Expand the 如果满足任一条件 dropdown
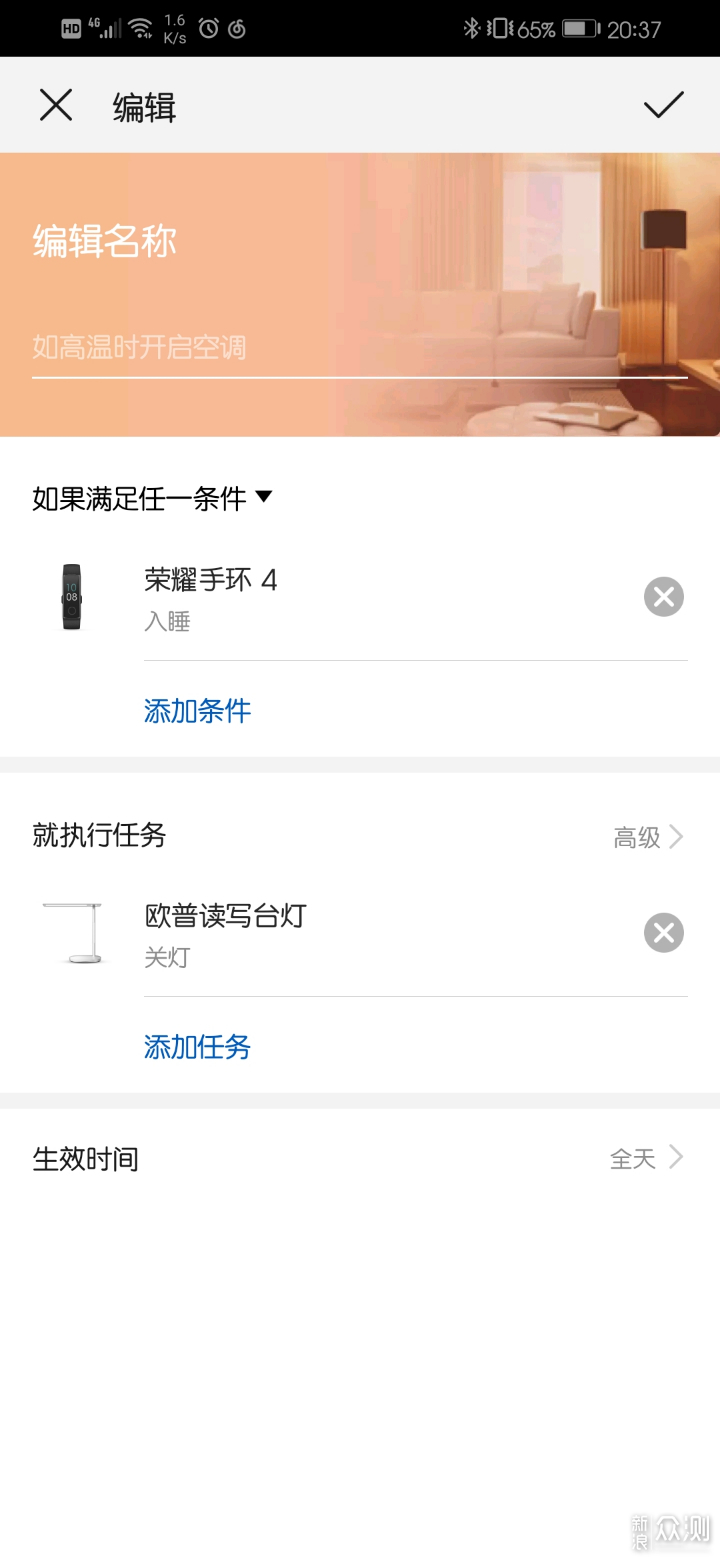This screenshot has height=1560, width=720. coord(153,497)
